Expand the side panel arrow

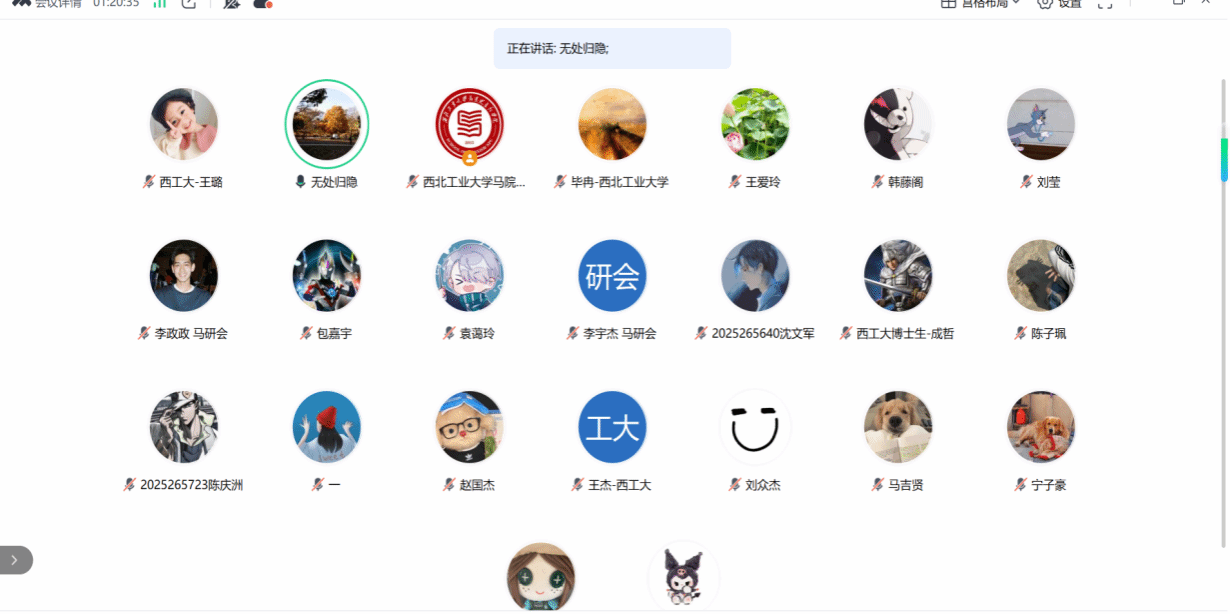pos(15,560)
